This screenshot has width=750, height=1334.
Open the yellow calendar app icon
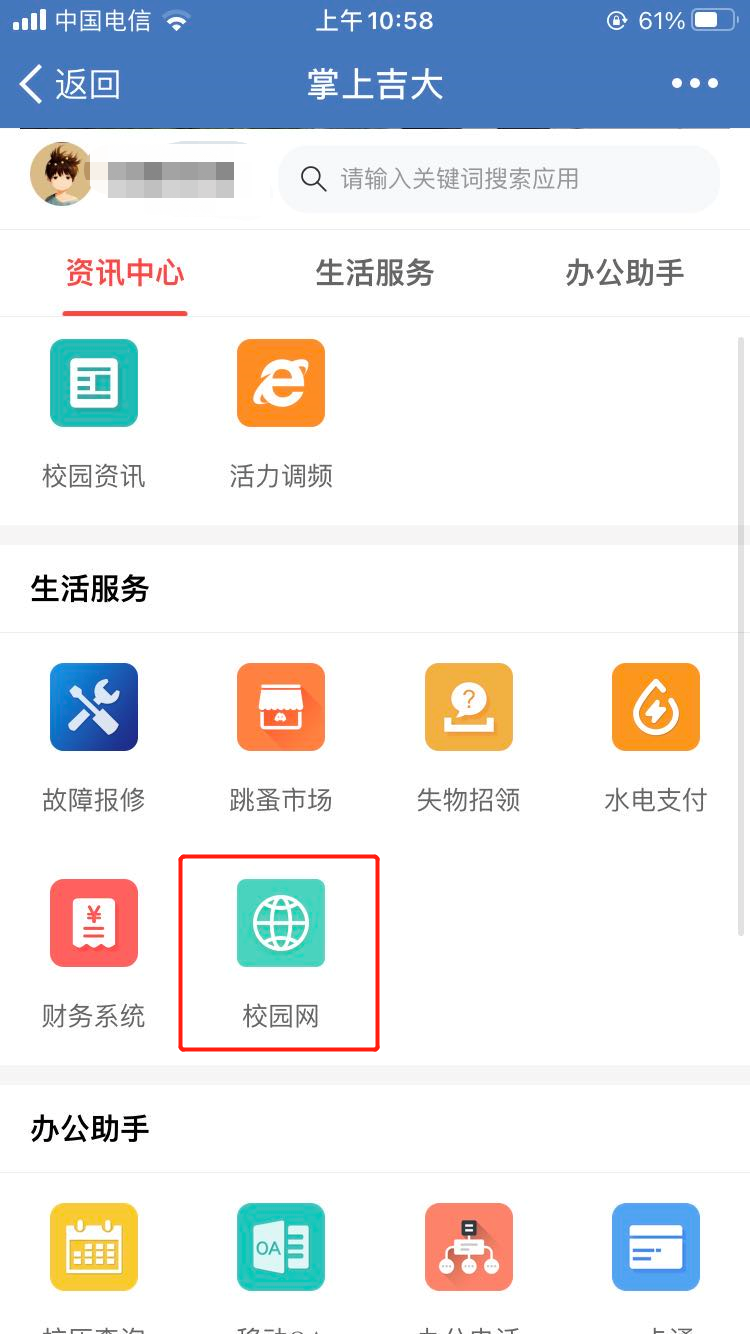(x=94, y=1247)
